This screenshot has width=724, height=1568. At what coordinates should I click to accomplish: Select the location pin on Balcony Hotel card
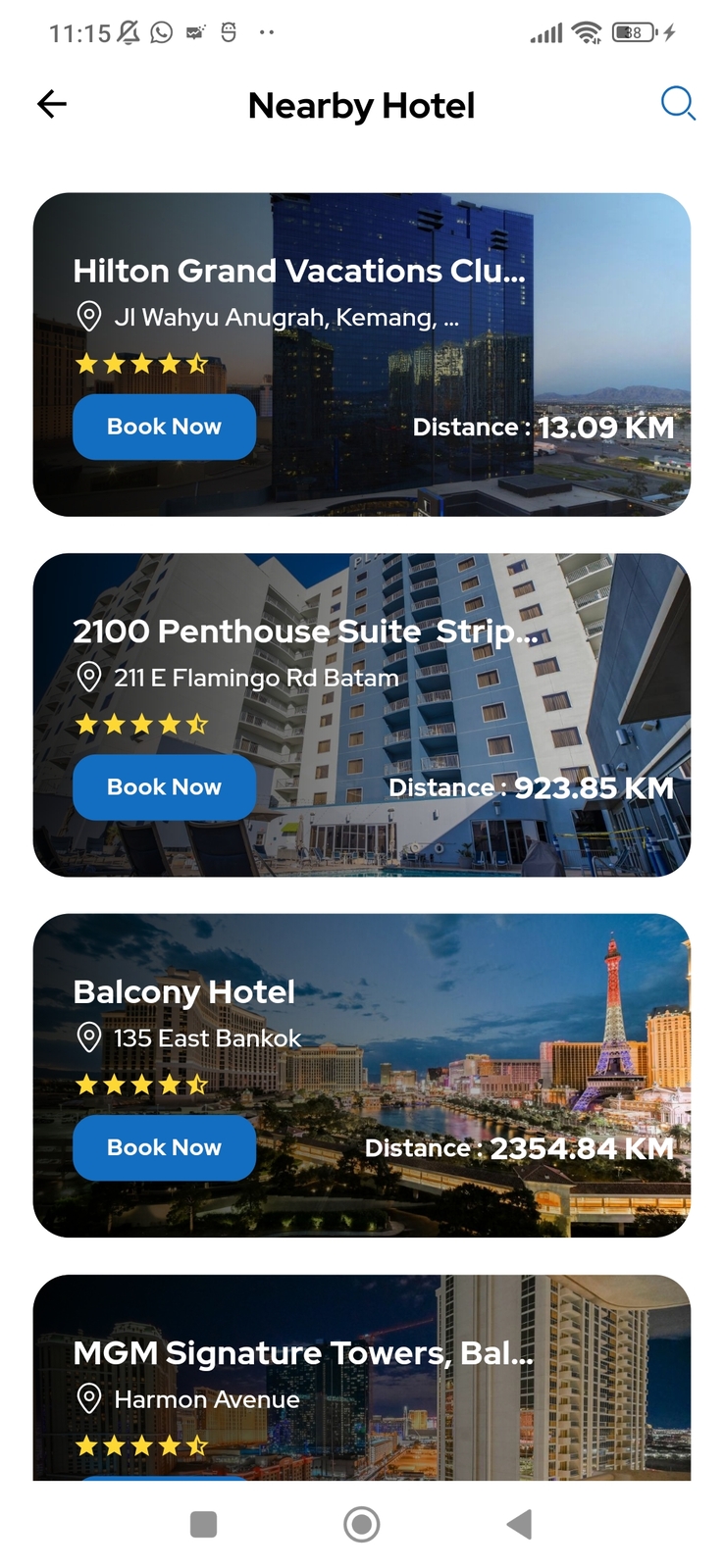[x=89, y=1037]
